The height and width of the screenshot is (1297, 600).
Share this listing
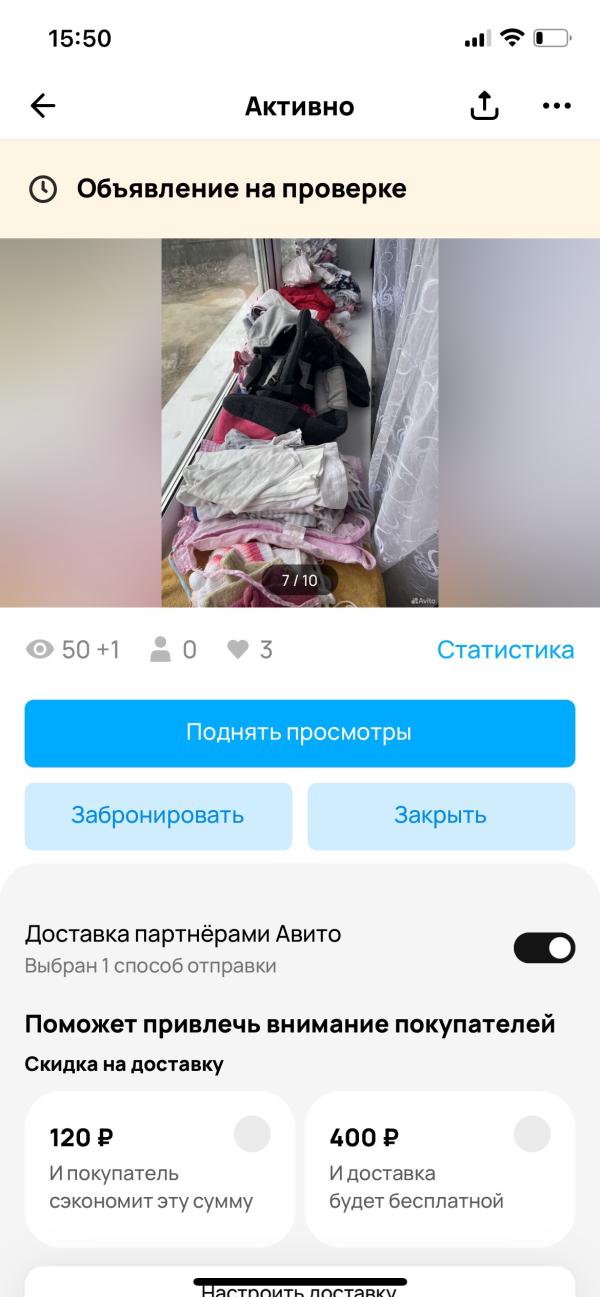(484, 106)
